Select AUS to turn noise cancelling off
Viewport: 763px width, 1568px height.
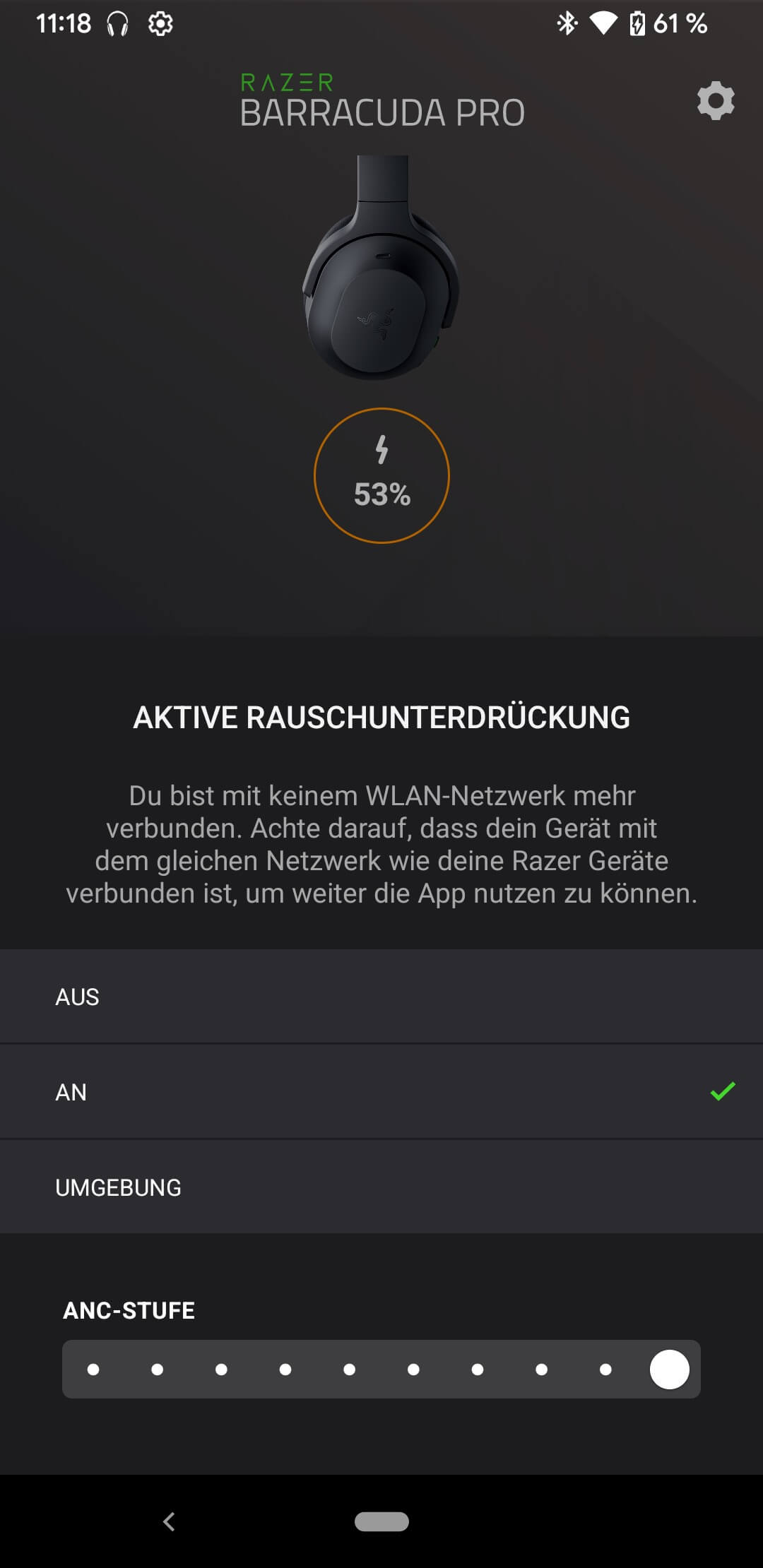click(381, 997)
